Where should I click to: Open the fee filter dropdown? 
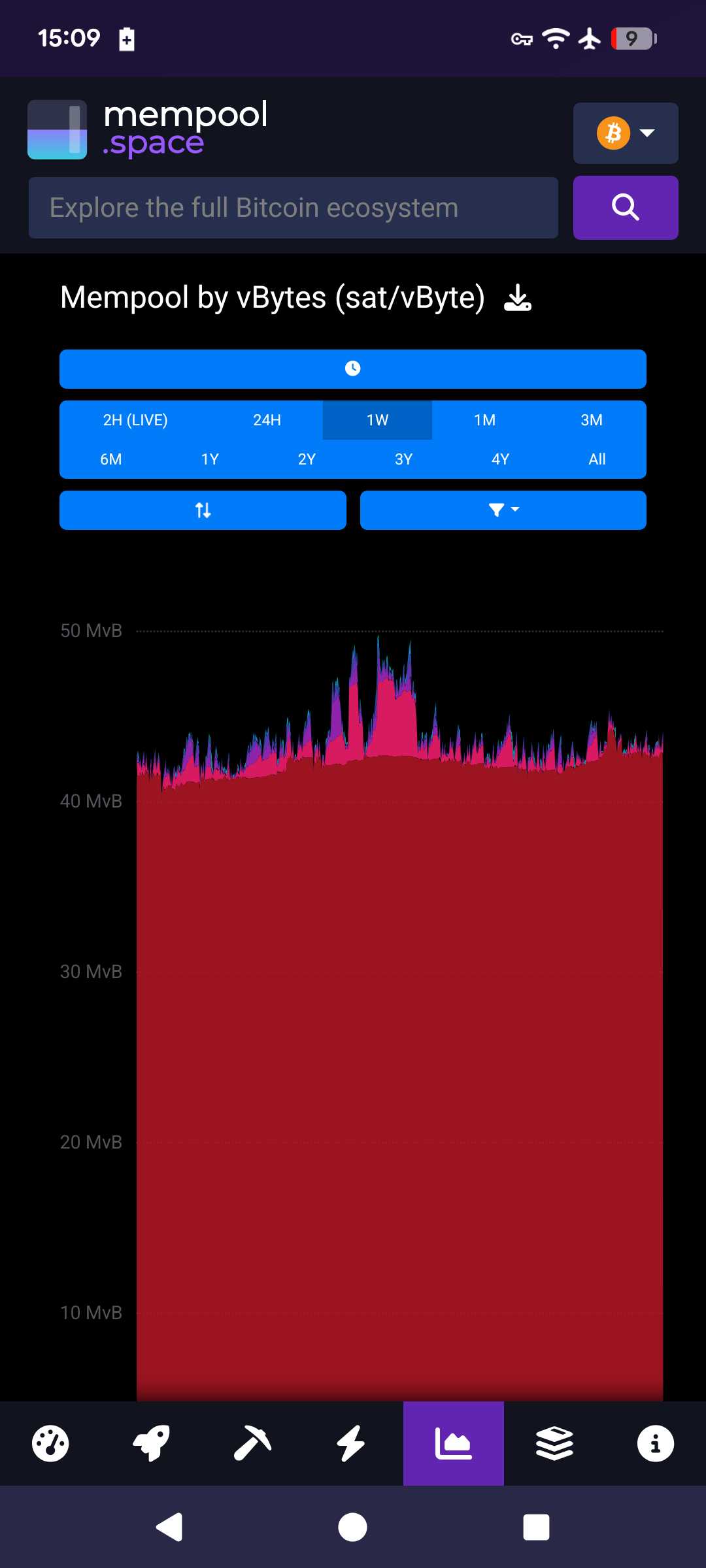pyautogui.click(x=503, y=510)
